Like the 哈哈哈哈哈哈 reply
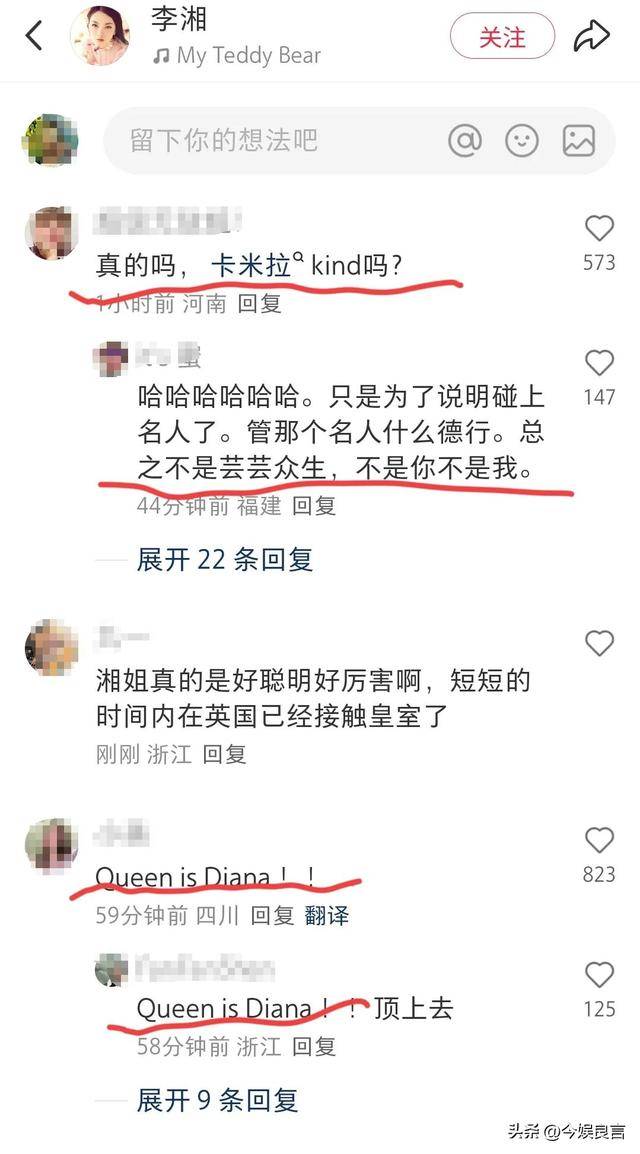The width and height of the screenshot is (640, 1154). [x=600, y=364]
